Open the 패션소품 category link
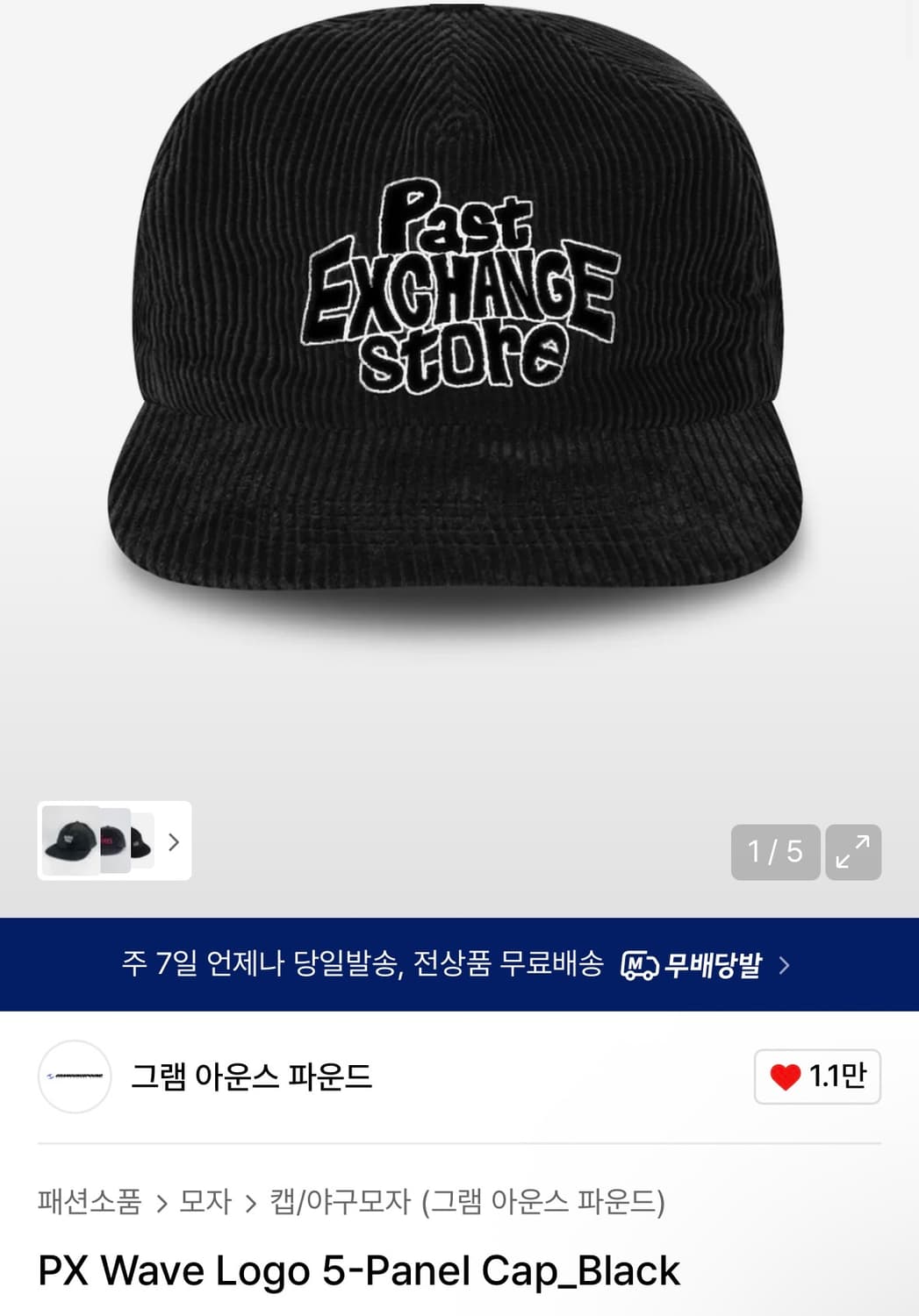Image resolution: width=919 pixels, height=1316 pixels. point(87,1203)
